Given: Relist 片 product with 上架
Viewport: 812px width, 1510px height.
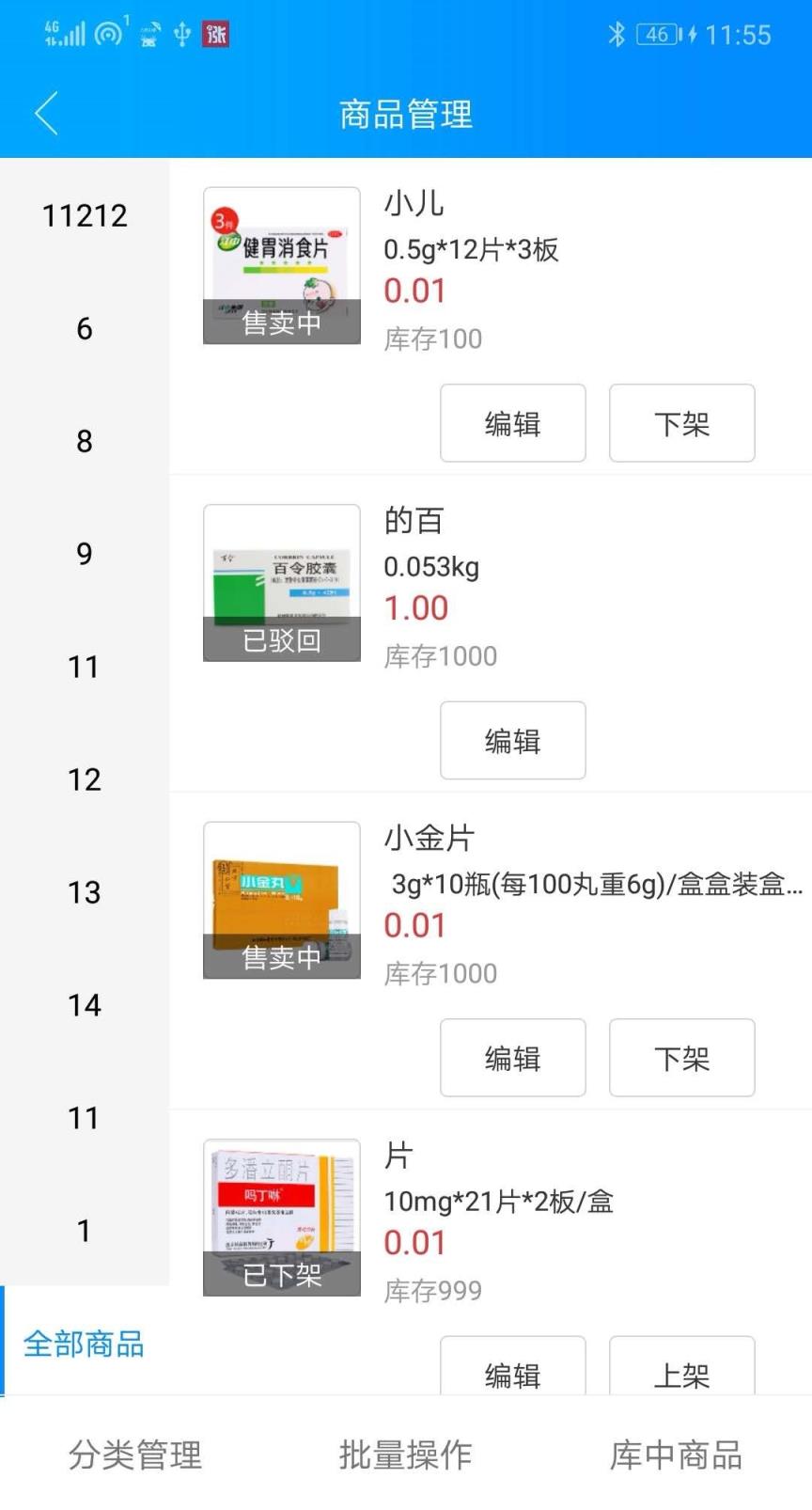Looking at the screenshot, I should pyautogui.click(x=681, y=1371).
